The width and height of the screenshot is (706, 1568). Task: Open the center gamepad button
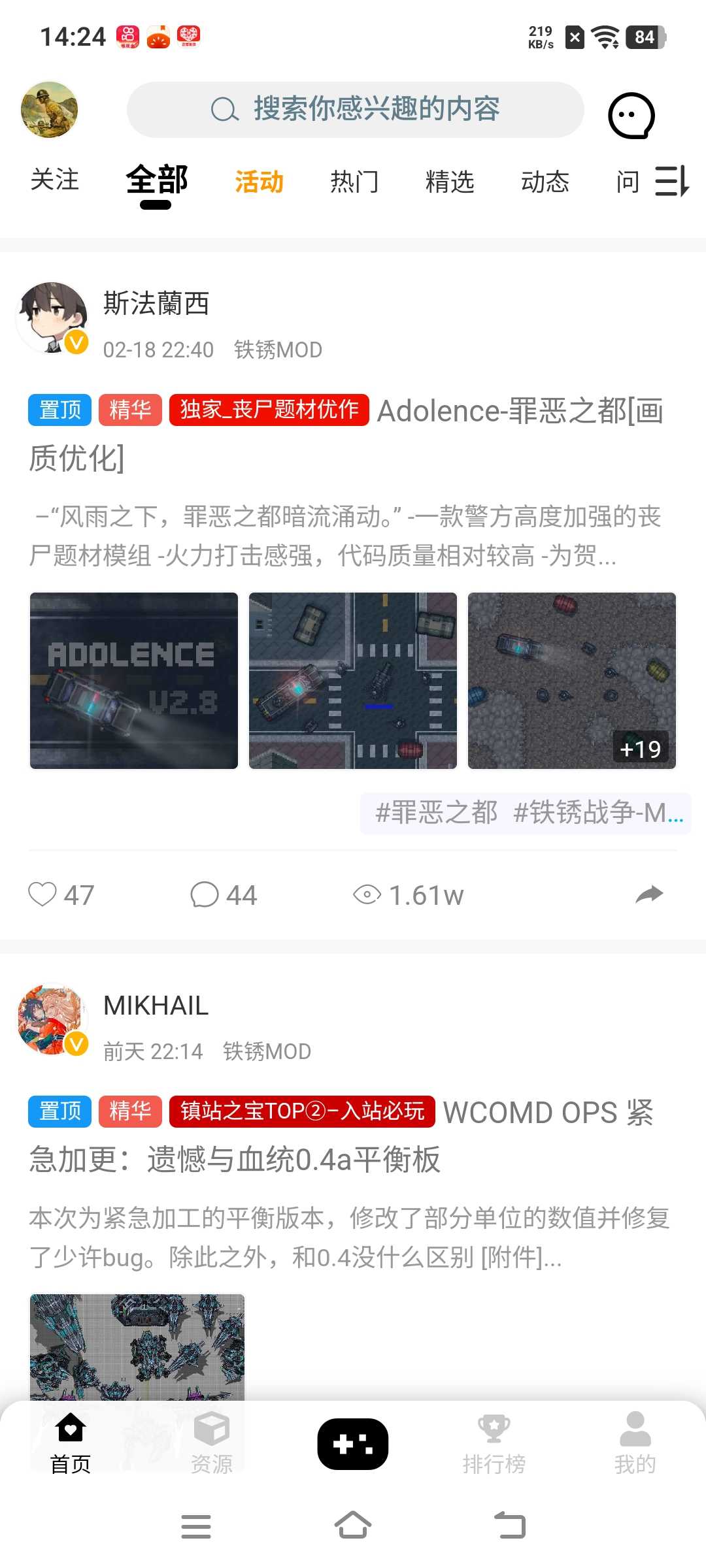coord(353,1444)
